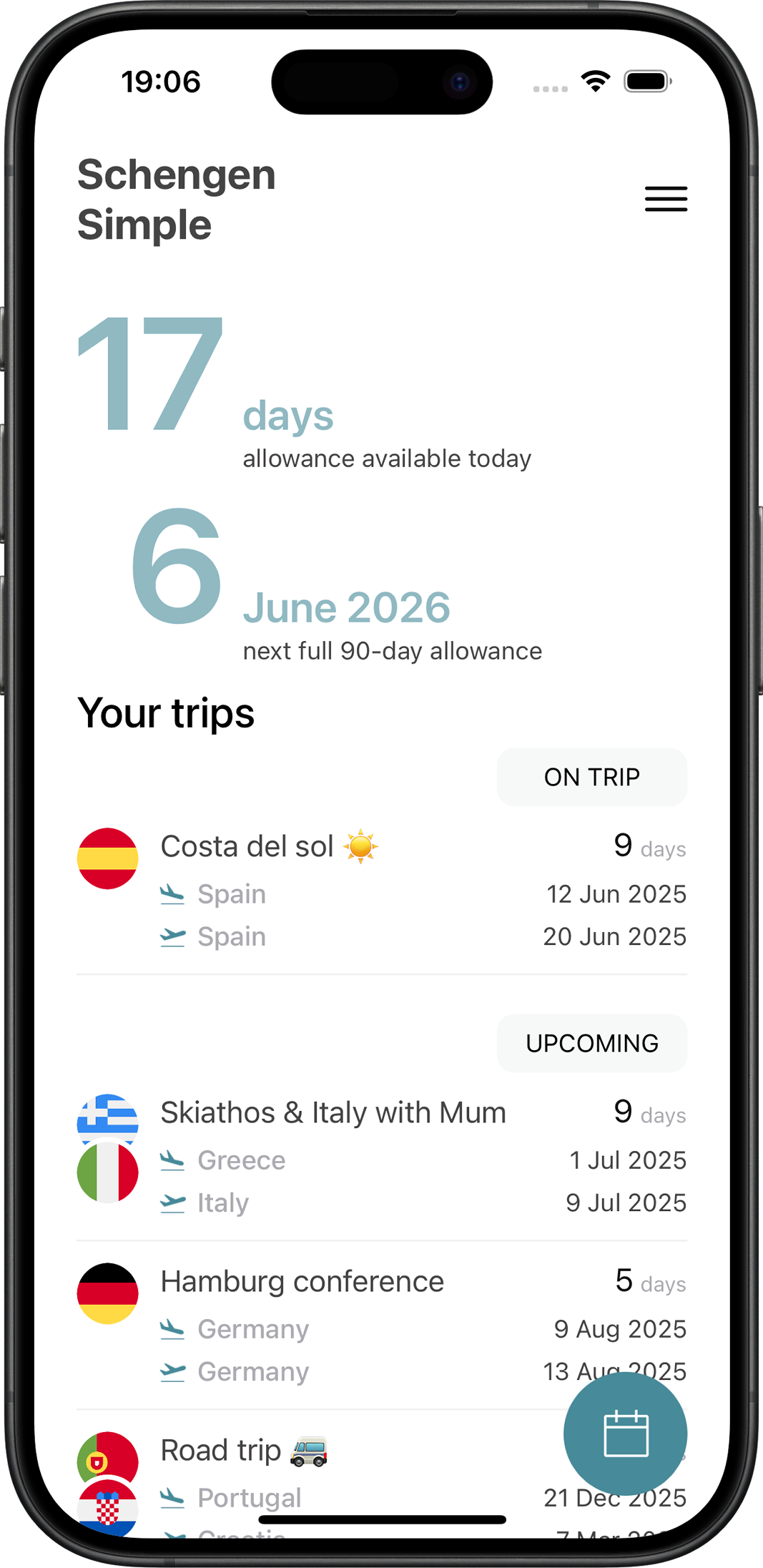Tap the calendar floating action button
Screen dimensions: 763x1568
(x=626, y=1434)
